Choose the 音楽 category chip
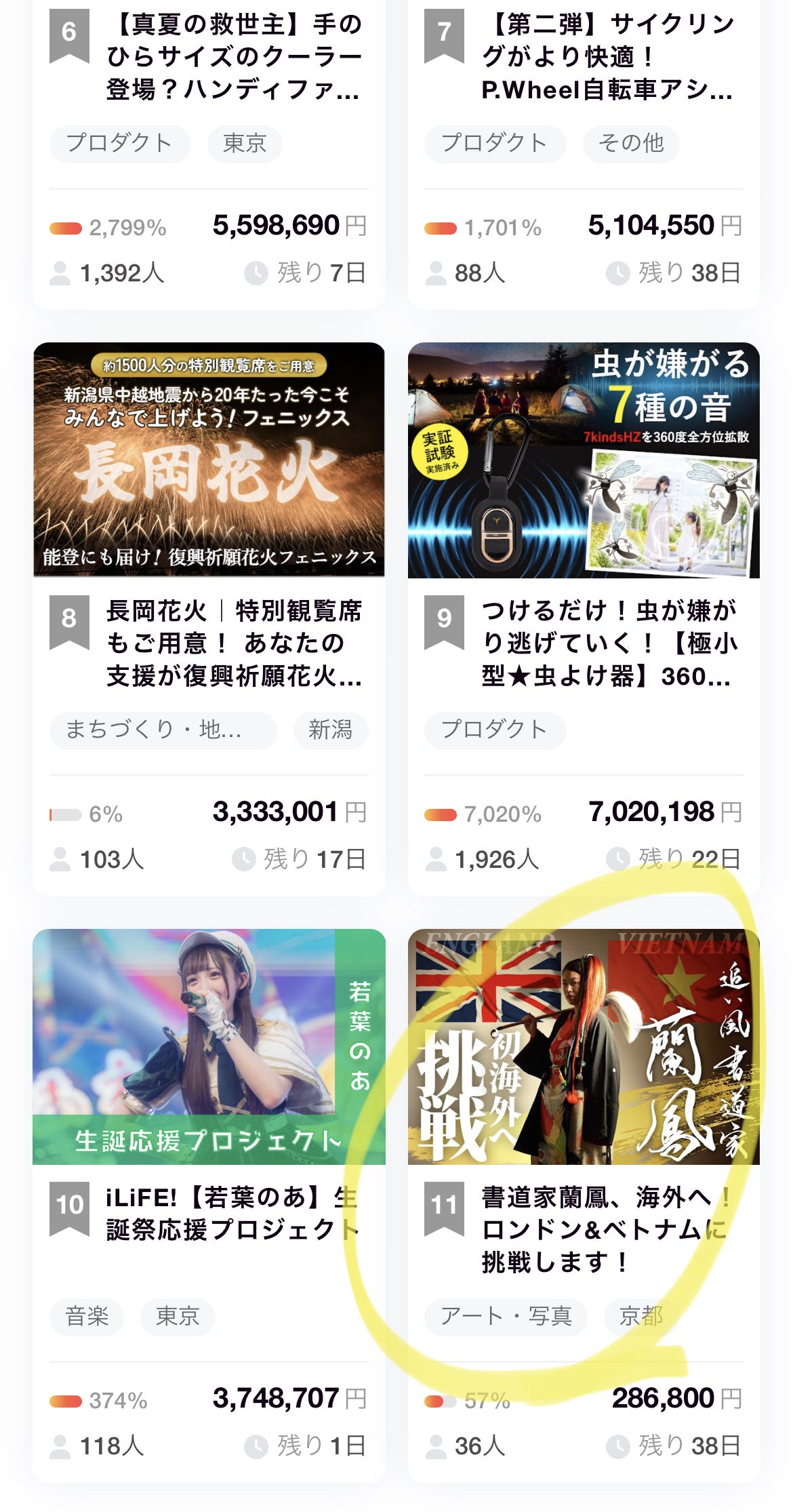 click(x=87, y=1317)
